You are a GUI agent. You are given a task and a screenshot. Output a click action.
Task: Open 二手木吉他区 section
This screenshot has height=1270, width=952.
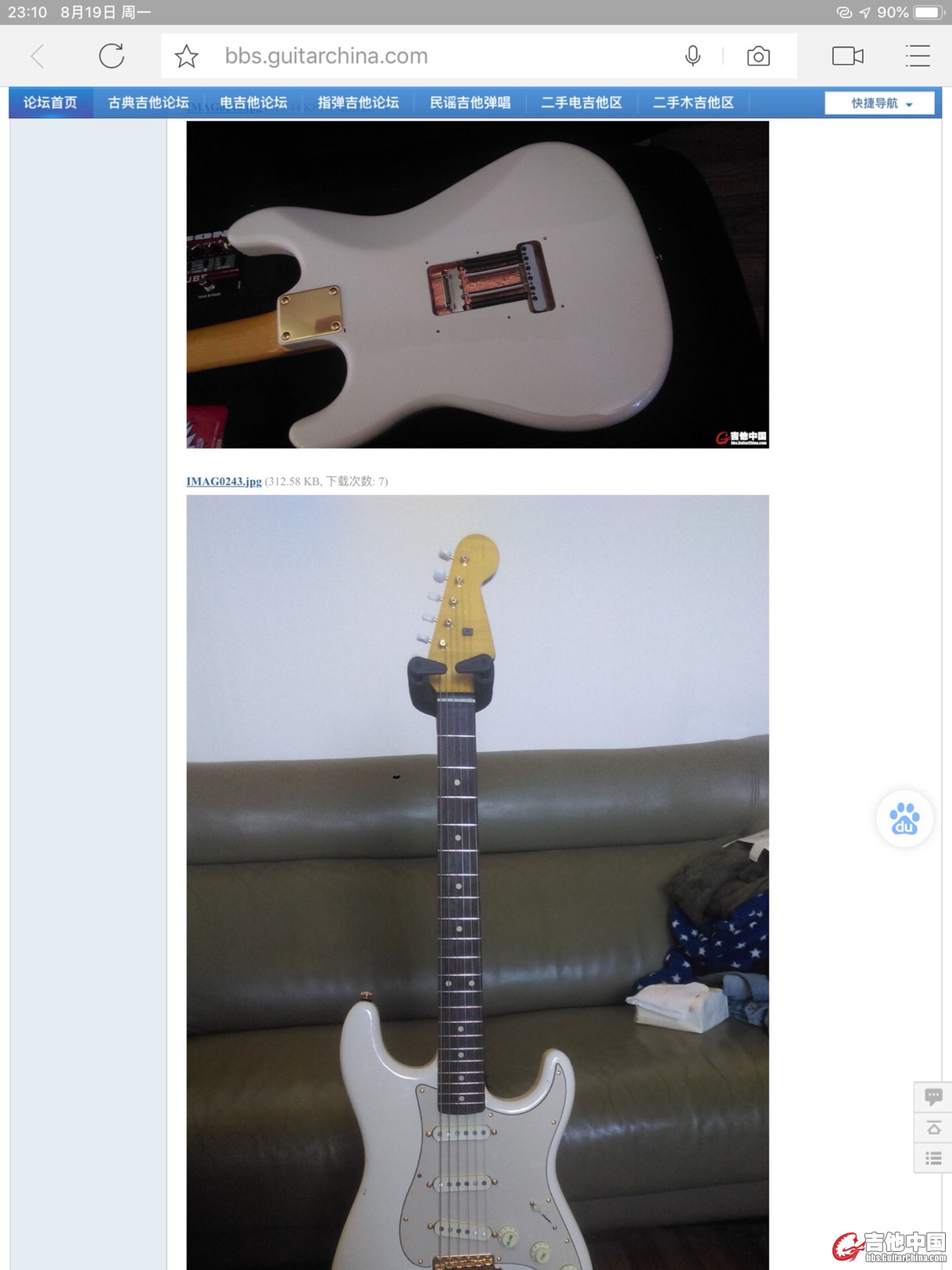click(x=693, y=102)
